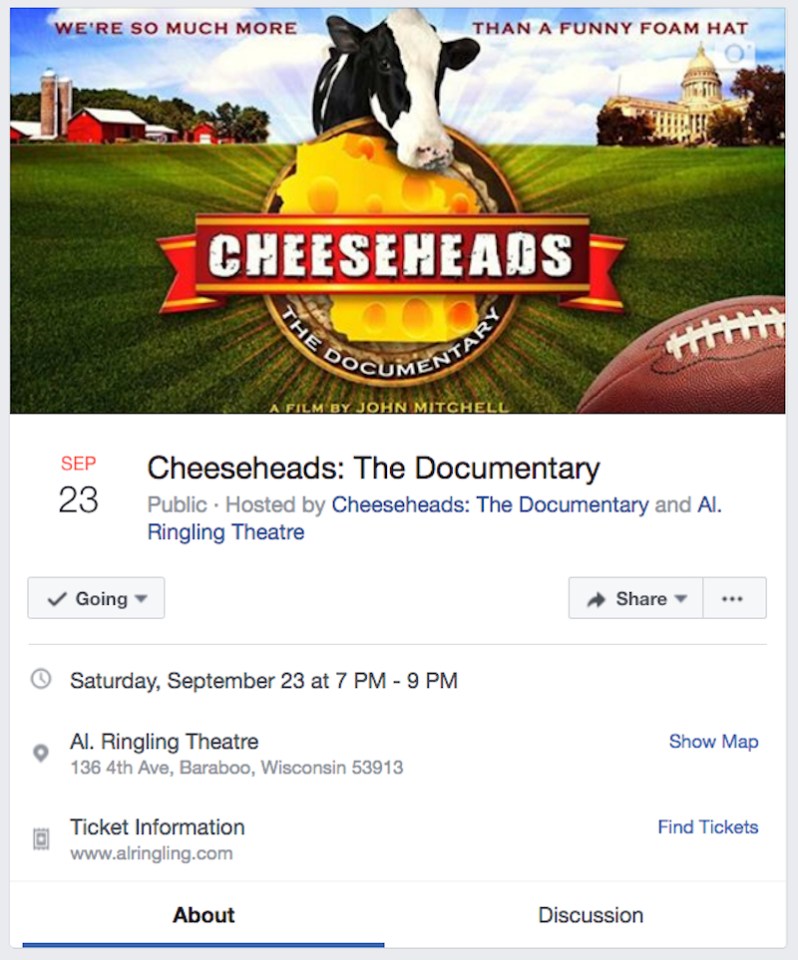View the Cheeseheads event cover photo
This screenshot has width=798, height=960.
pos(398,210)
